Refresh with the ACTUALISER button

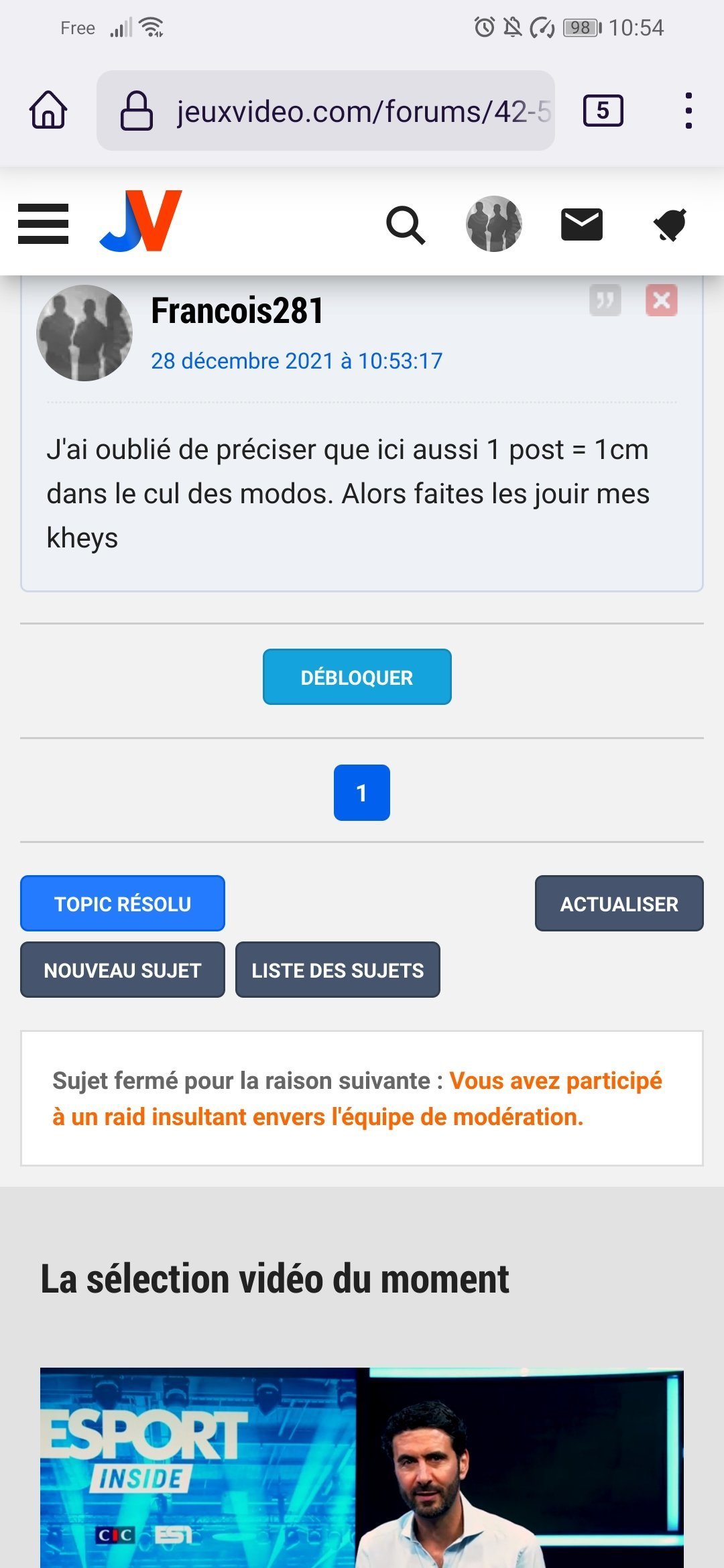[619, 903]
